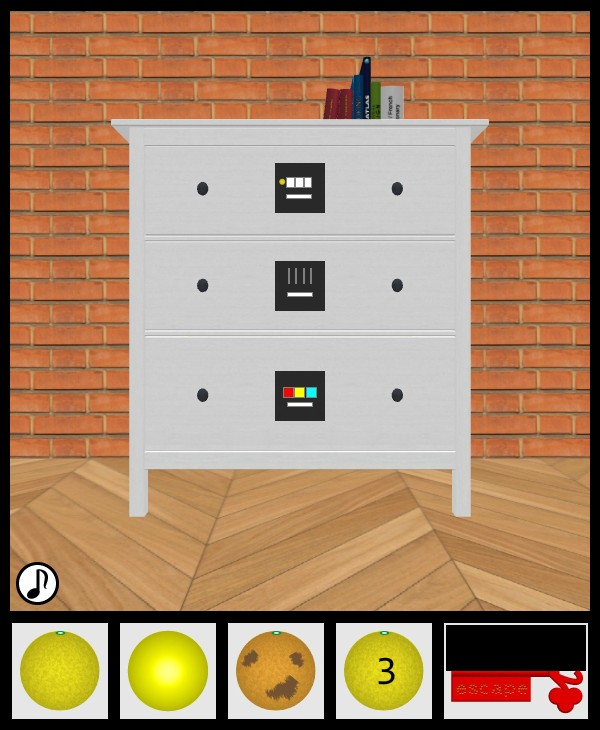
Task: Toggle the music note sound button
Action: click(37, 583)
